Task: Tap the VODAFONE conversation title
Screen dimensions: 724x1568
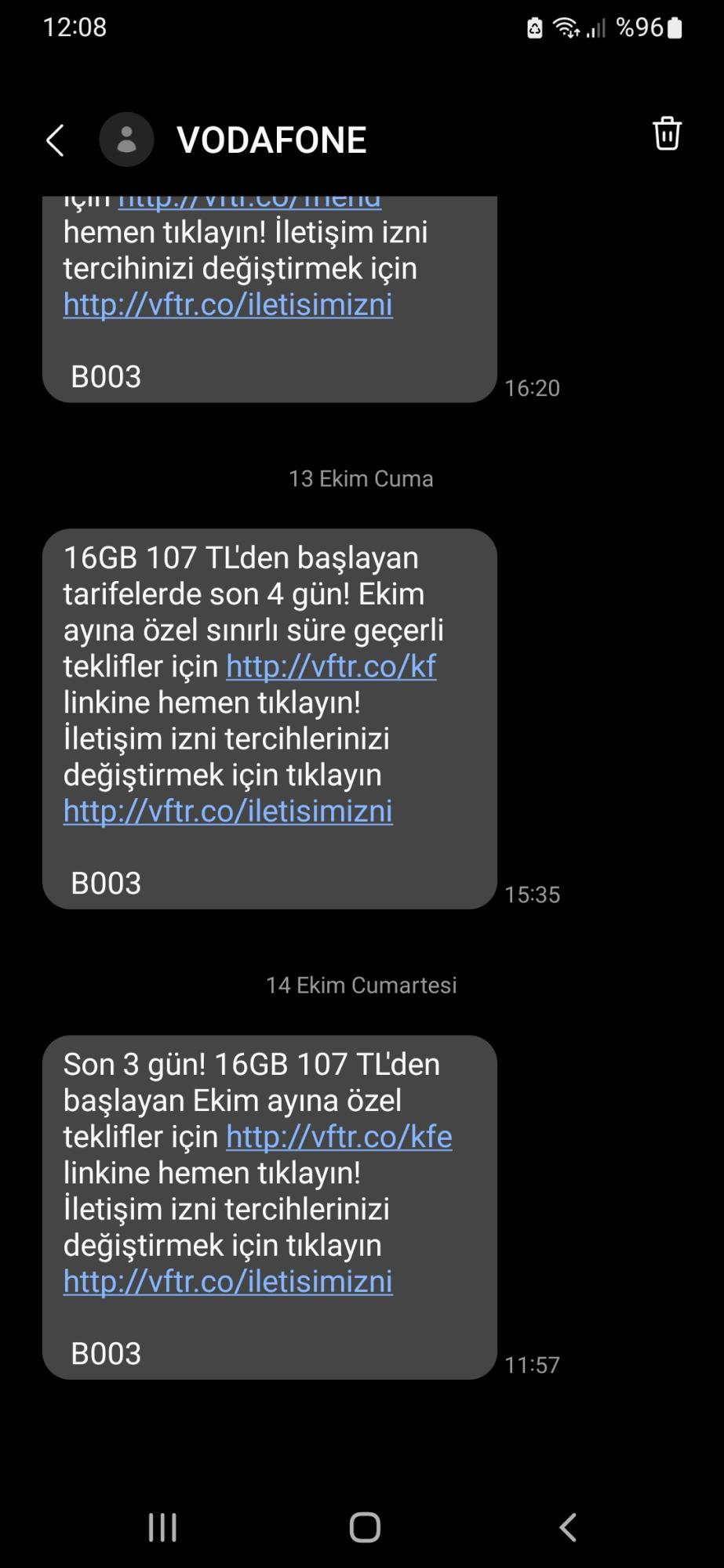Action: pos(271,140)
